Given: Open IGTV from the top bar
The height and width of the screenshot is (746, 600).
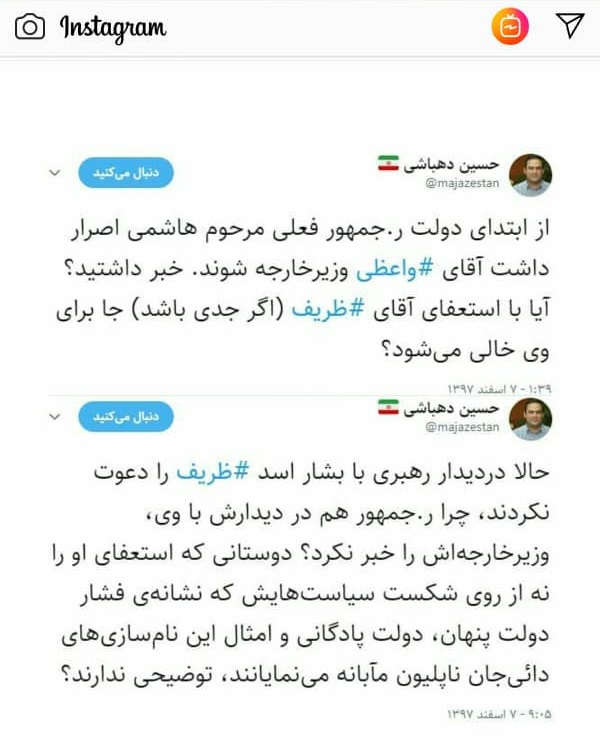Looking at the screenshot, I should tap(510, 27).
